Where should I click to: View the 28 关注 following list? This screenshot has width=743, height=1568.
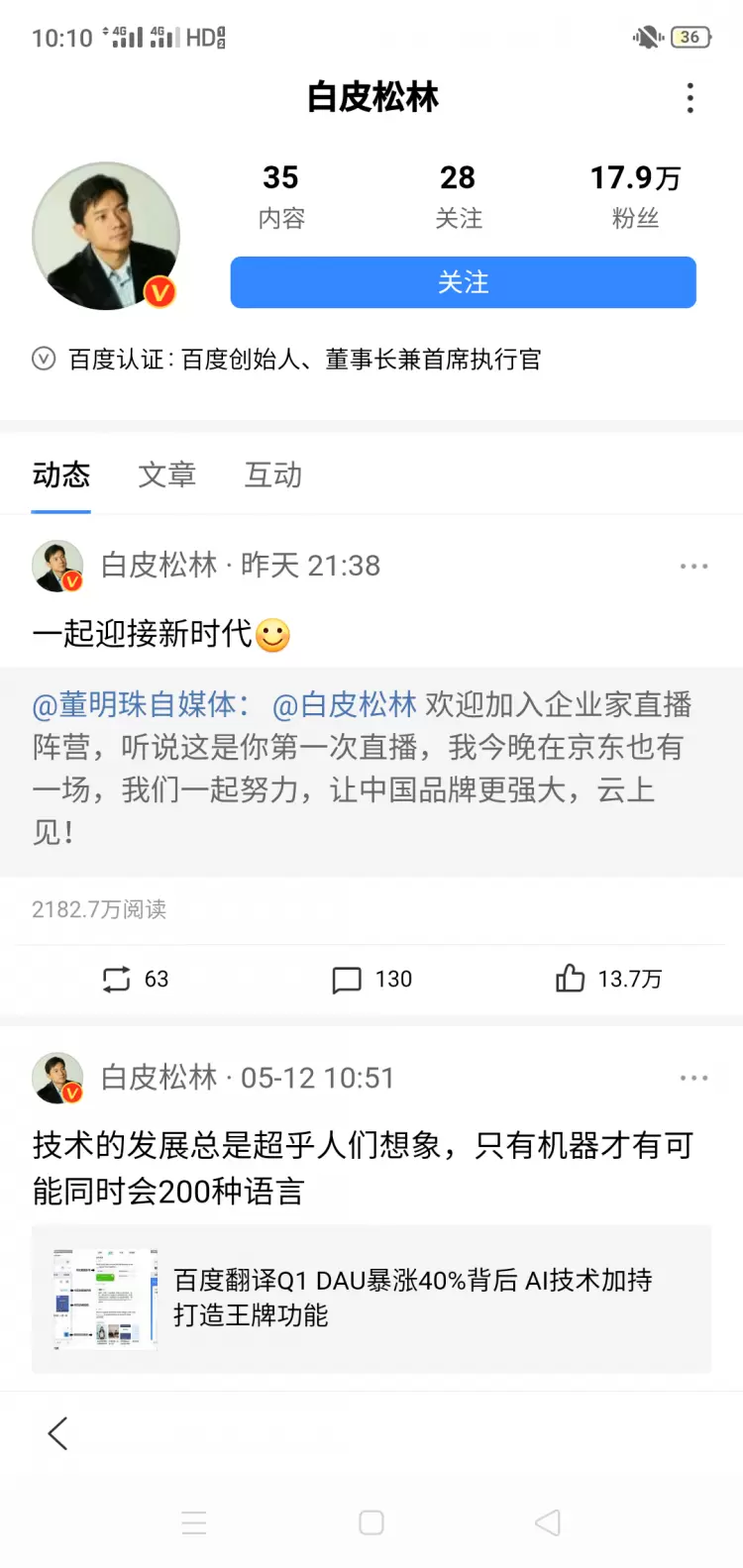(458, 195)
